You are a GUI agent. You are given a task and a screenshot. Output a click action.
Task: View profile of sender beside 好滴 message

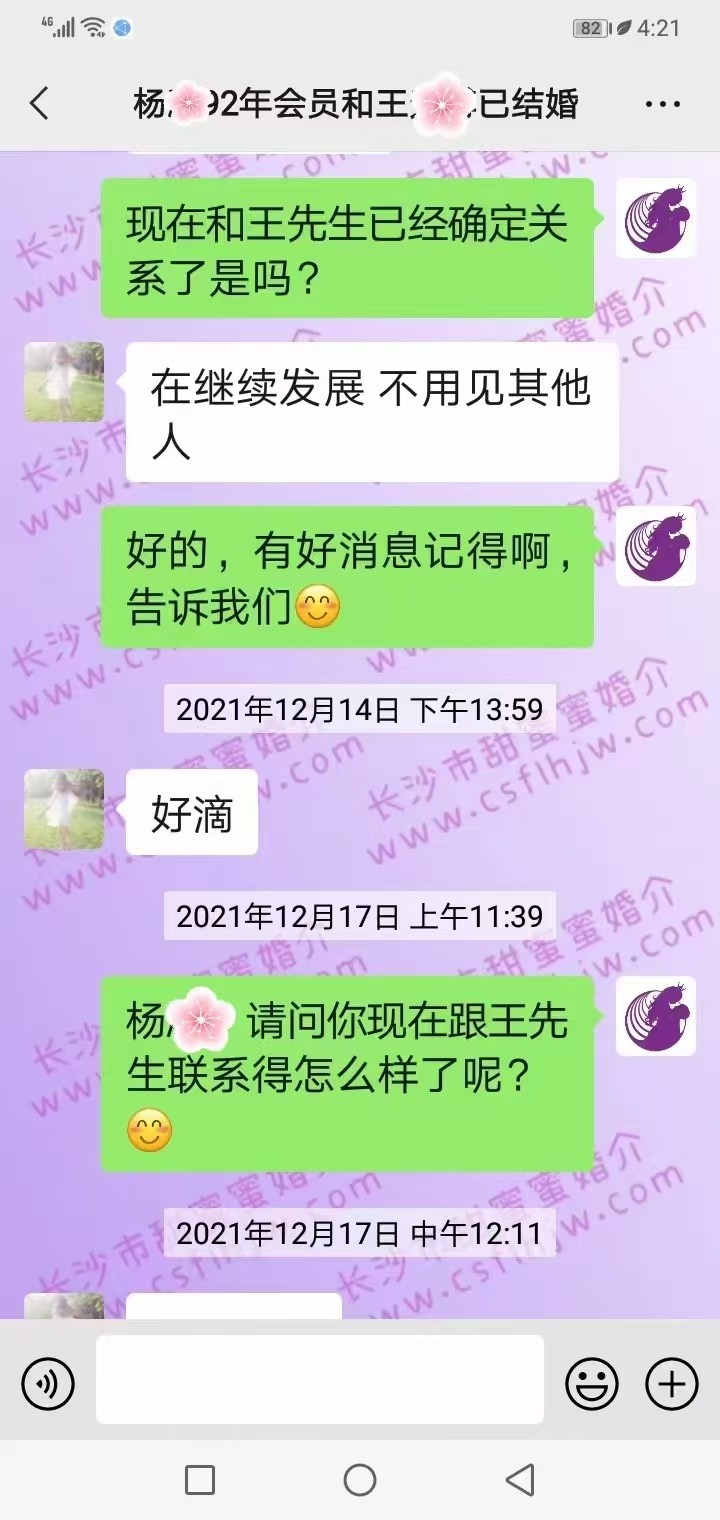tap(64, 809)
